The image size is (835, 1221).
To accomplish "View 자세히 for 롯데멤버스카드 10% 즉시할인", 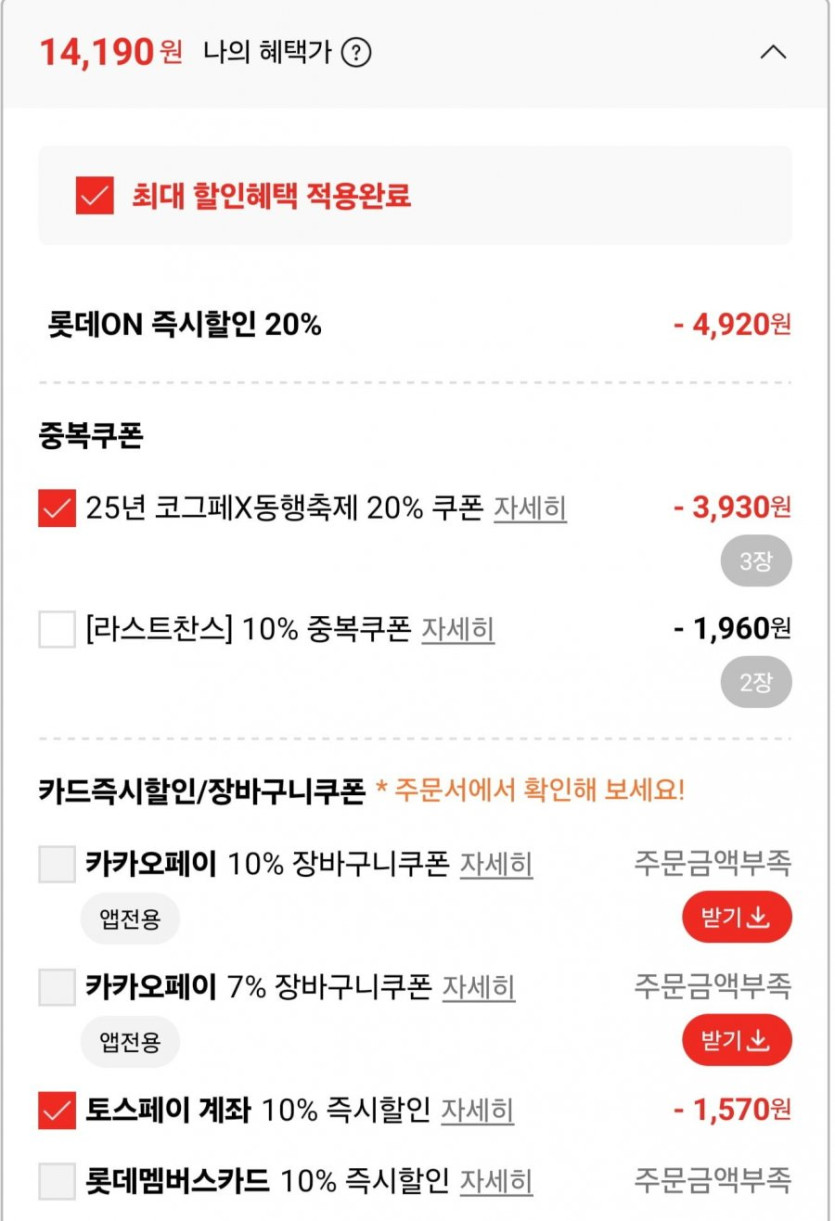I will (x=496, y=1181).
